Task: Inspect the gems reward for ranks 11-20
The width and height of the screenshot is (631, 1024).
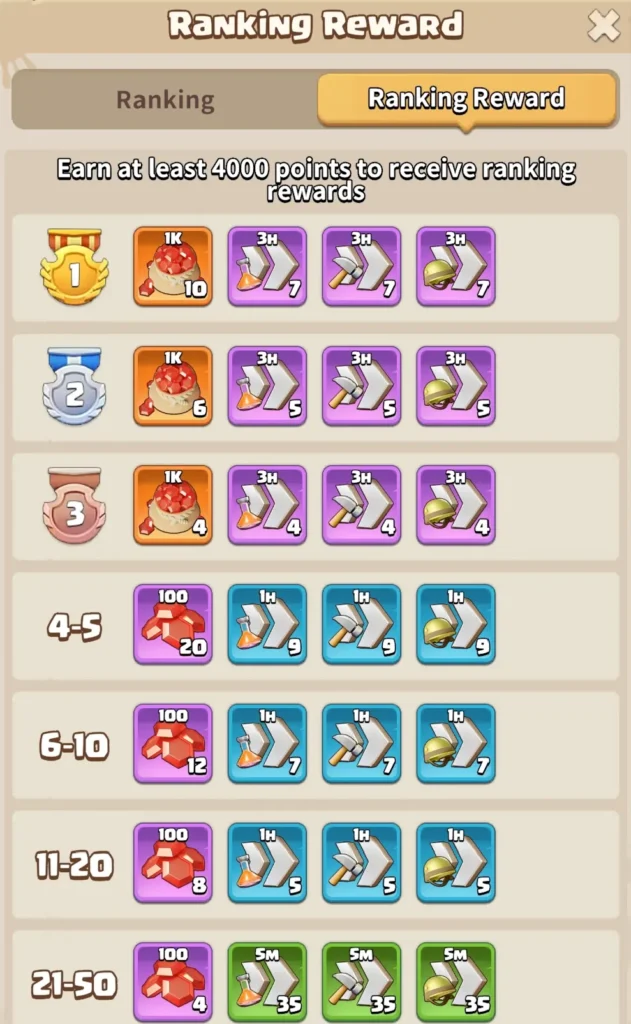Action: tap(173, 863)
